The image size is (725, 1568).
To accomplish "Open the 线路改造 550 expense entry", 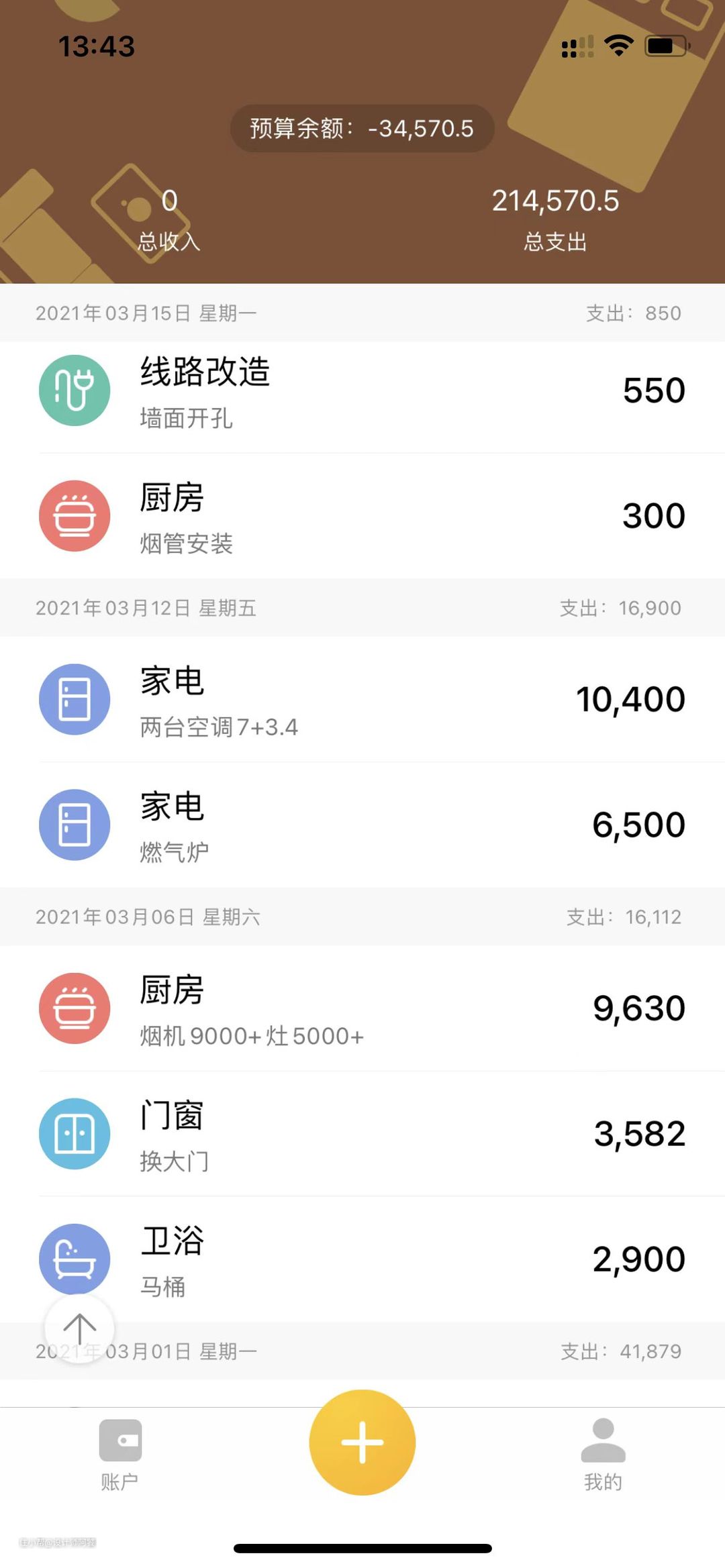I will 362,391.
